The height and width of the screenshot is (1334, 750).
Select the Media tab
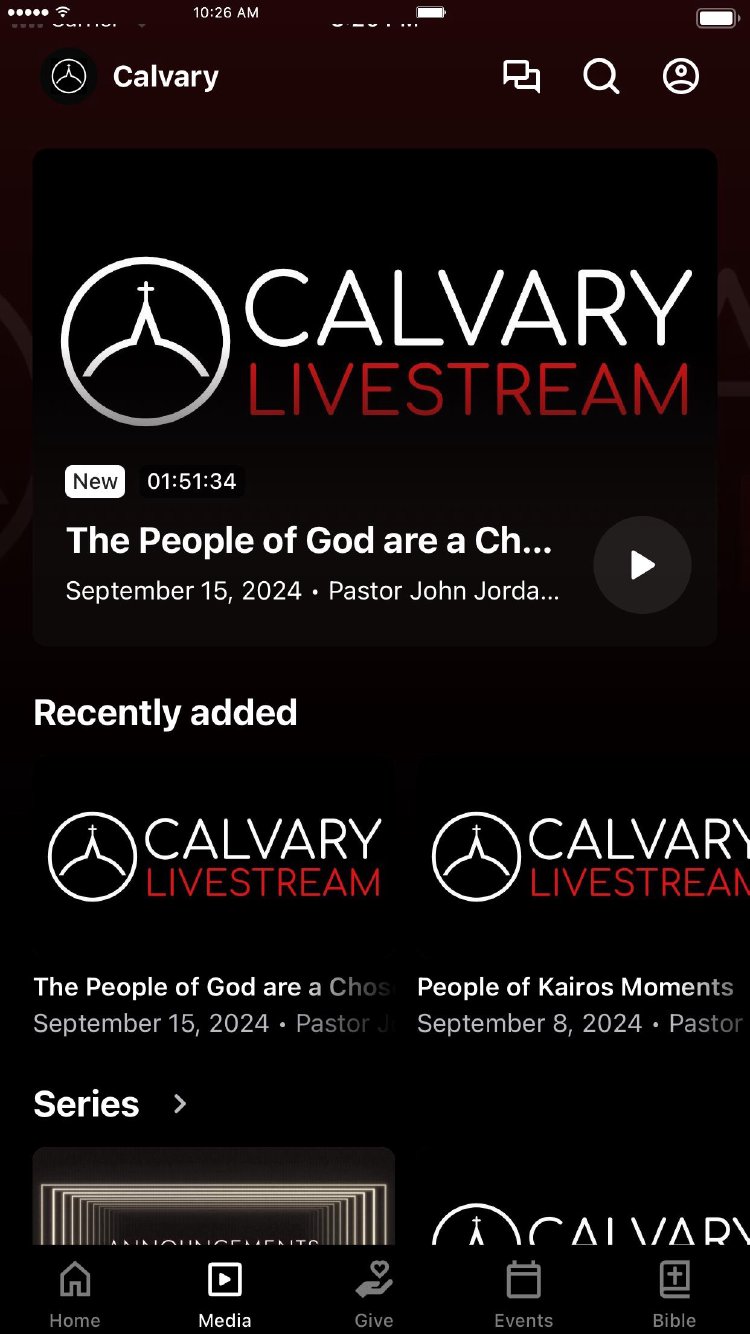point(225,1294)
